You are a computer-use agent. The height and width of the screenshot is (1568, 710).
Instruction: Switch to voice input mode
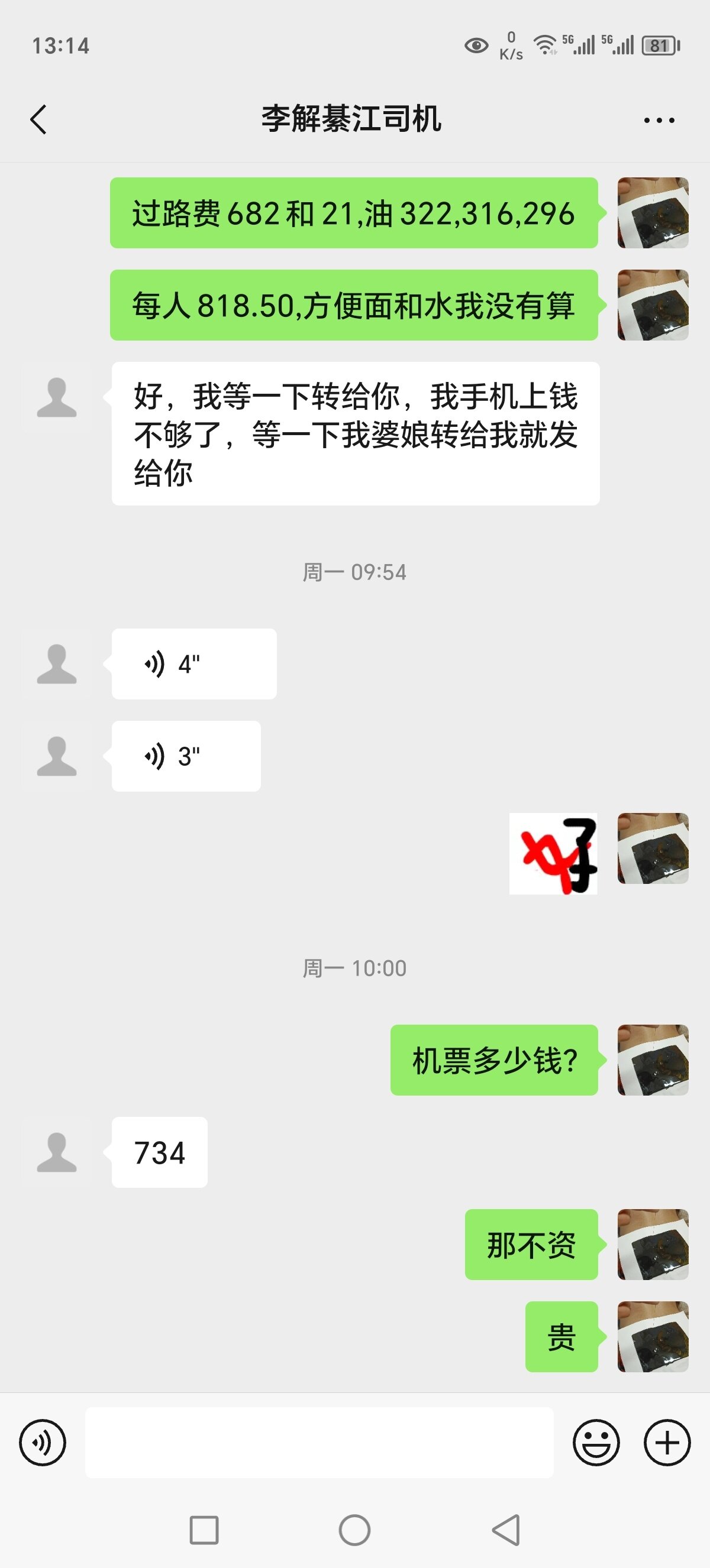(43, 1442)
